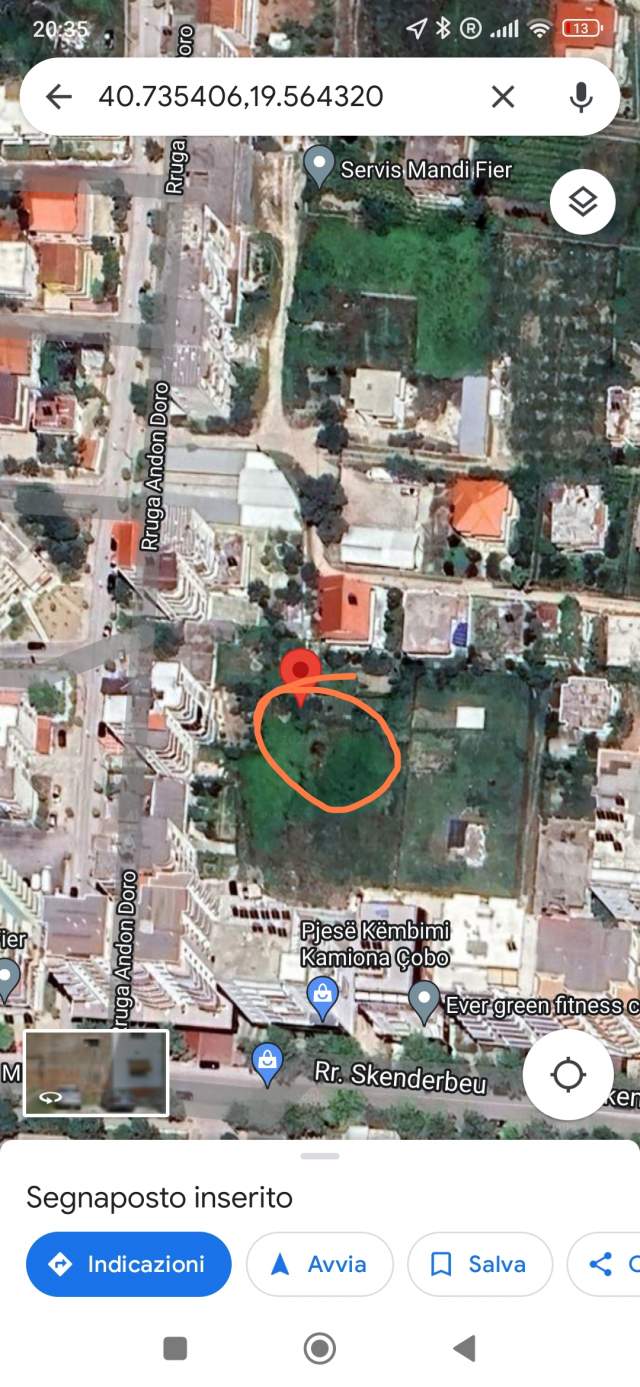Open the shop marker near Rr. Skenderbeu
The width and height of the screenshot is (640, 1387).
(x=267, y=1064)
